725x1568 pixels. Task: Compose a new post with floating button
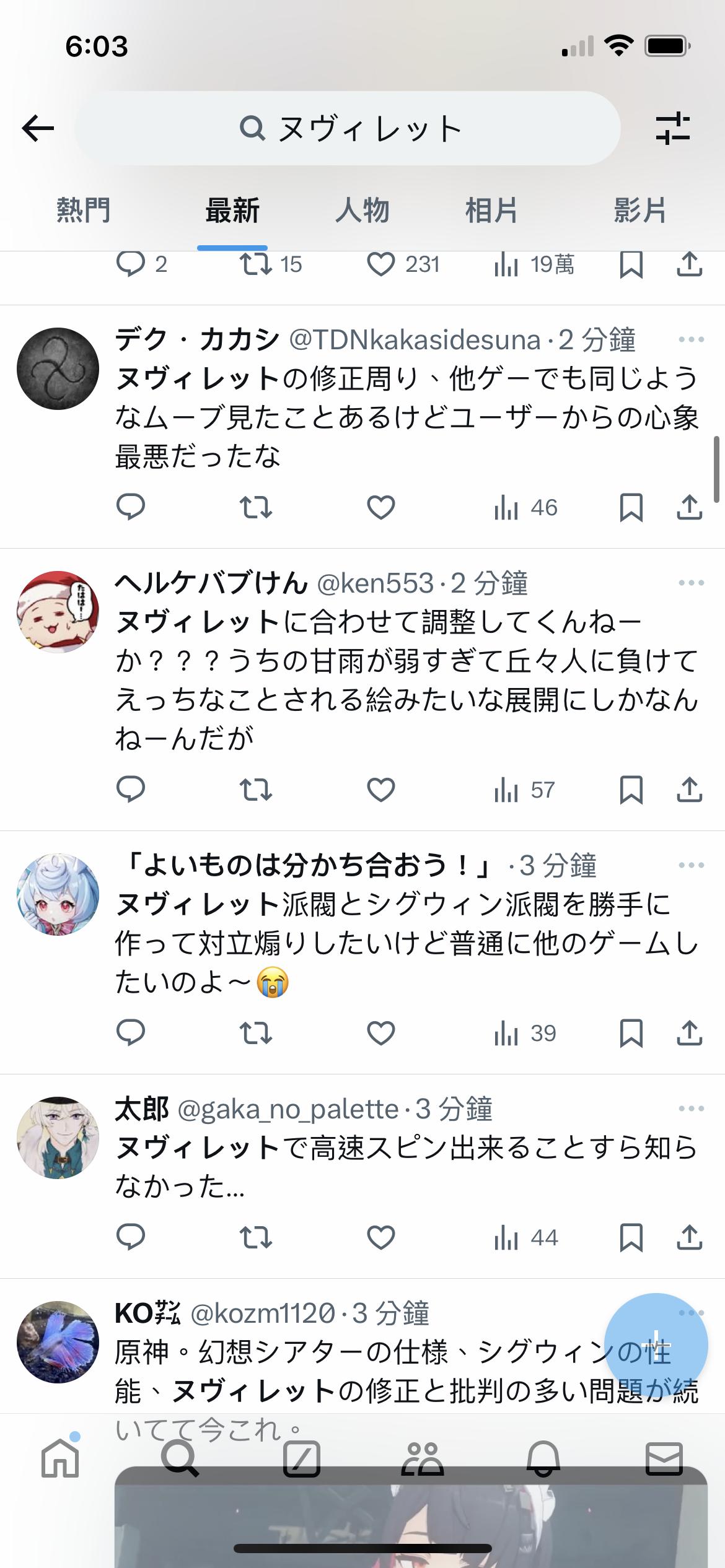click(656, 1344)
